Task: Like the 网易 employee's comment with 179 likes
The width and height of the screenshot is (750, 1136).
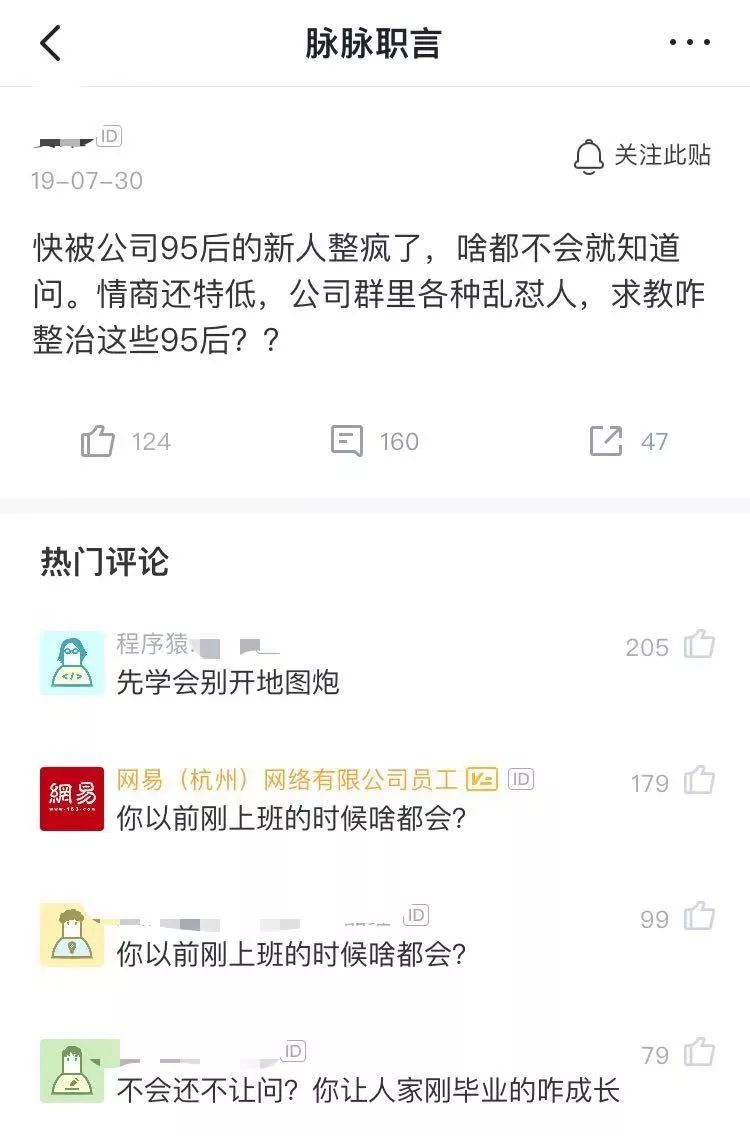Action: coord(700,781)
